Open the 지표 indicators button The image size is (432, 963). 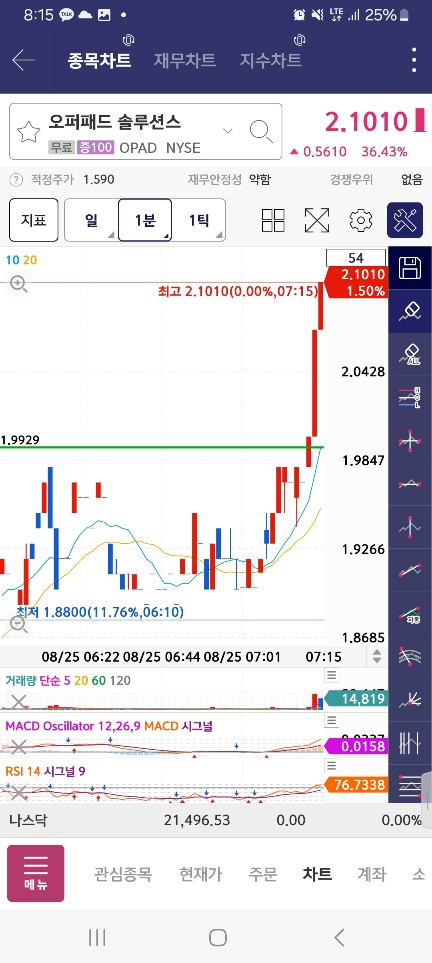point(34,220)
